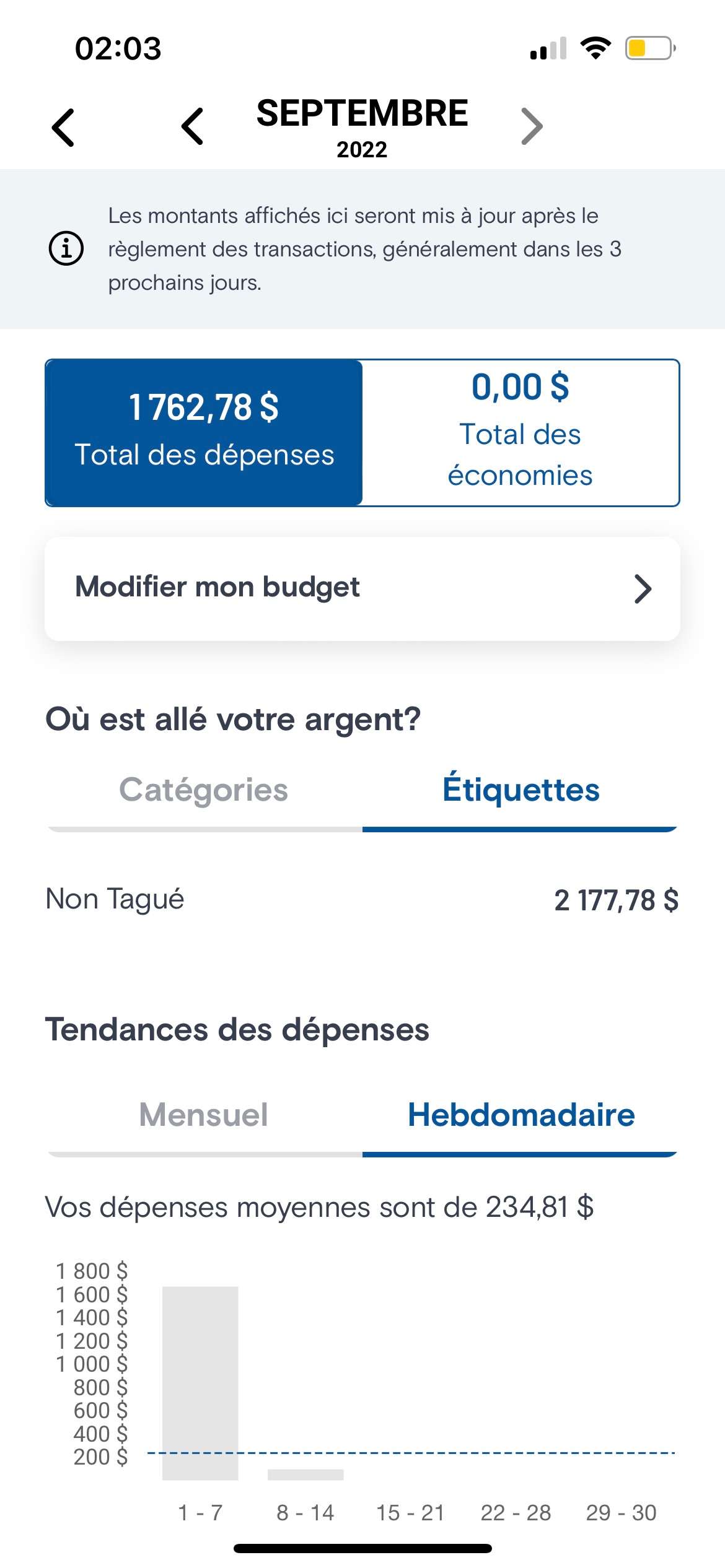Screen dimensions: 725x1568
Task: Switch to the Catégories tab
Action: [204, 790]
